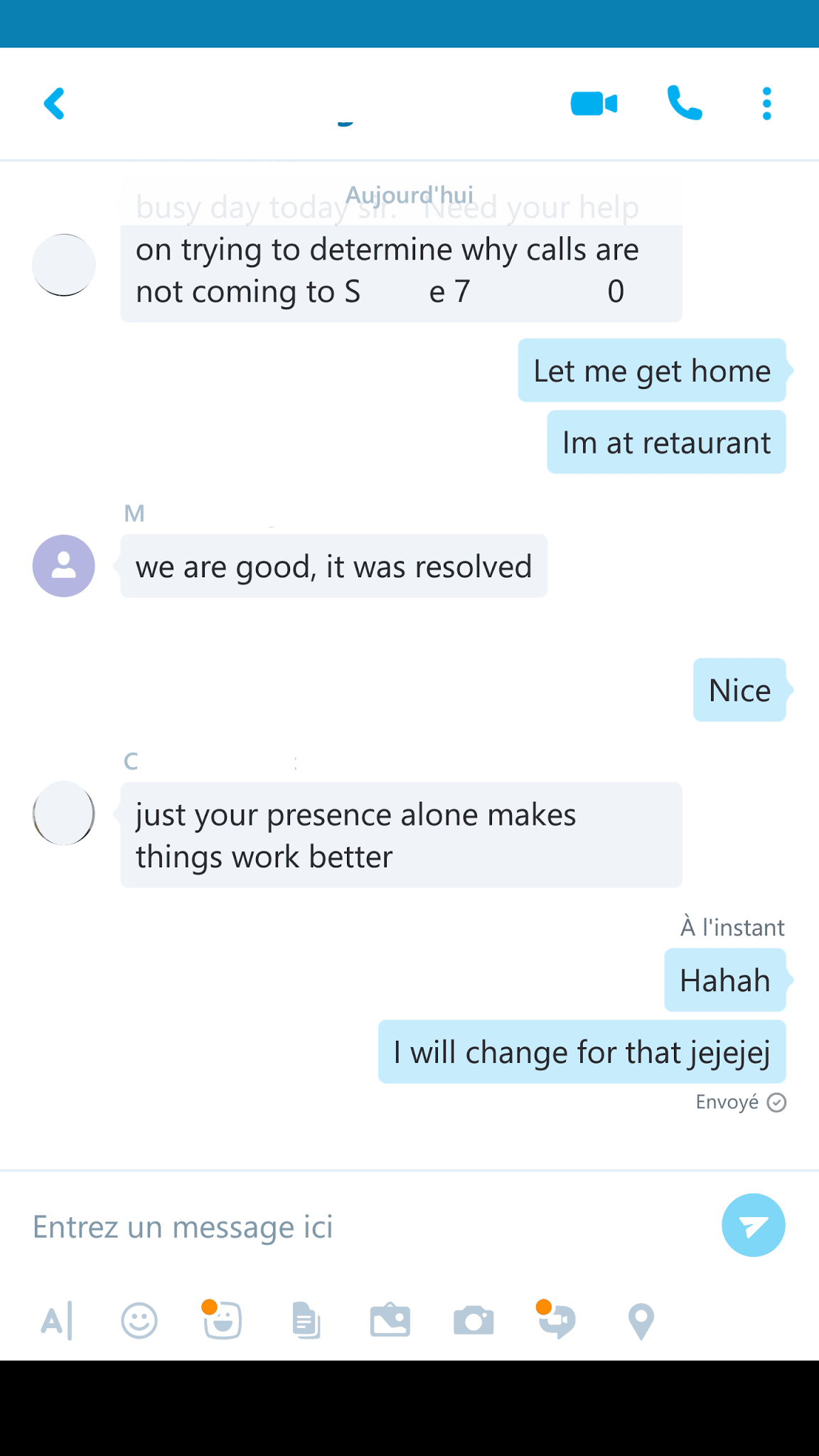
Task: Record a video message
Action: (557, 1321)
